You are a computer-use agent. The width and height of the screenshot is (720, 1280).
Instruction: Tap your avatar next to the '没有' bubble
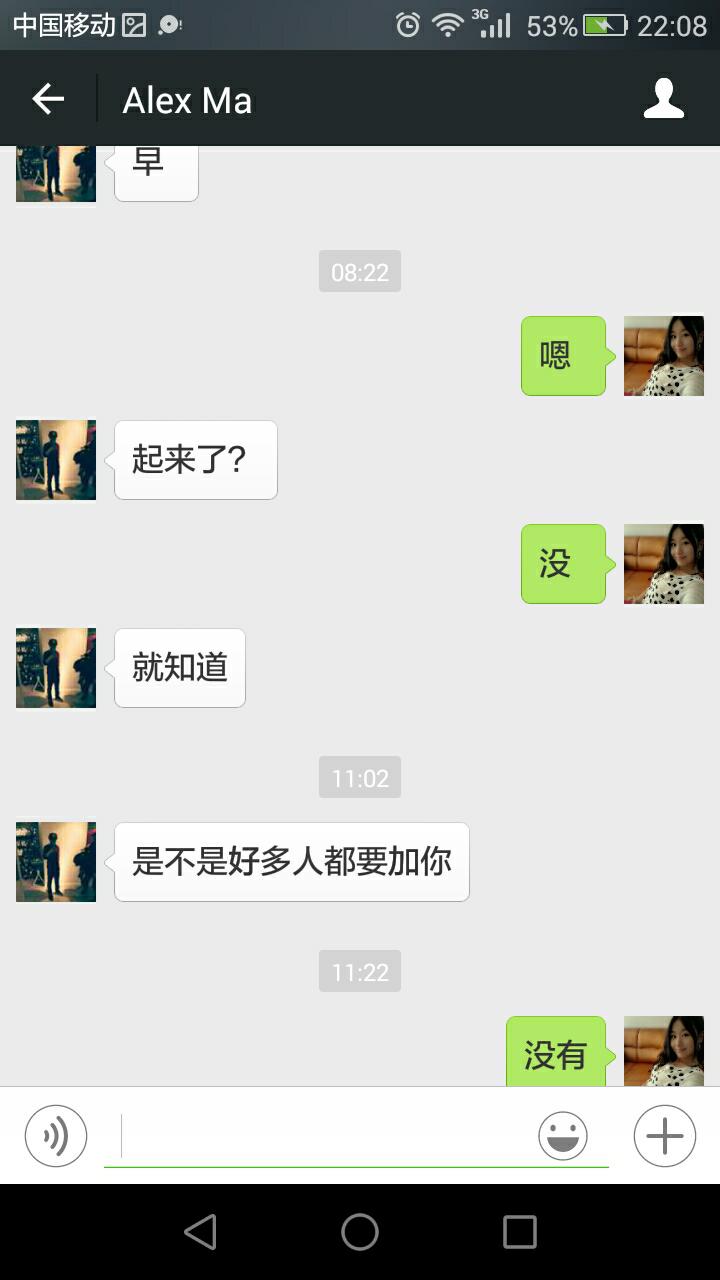point(663,1050)
